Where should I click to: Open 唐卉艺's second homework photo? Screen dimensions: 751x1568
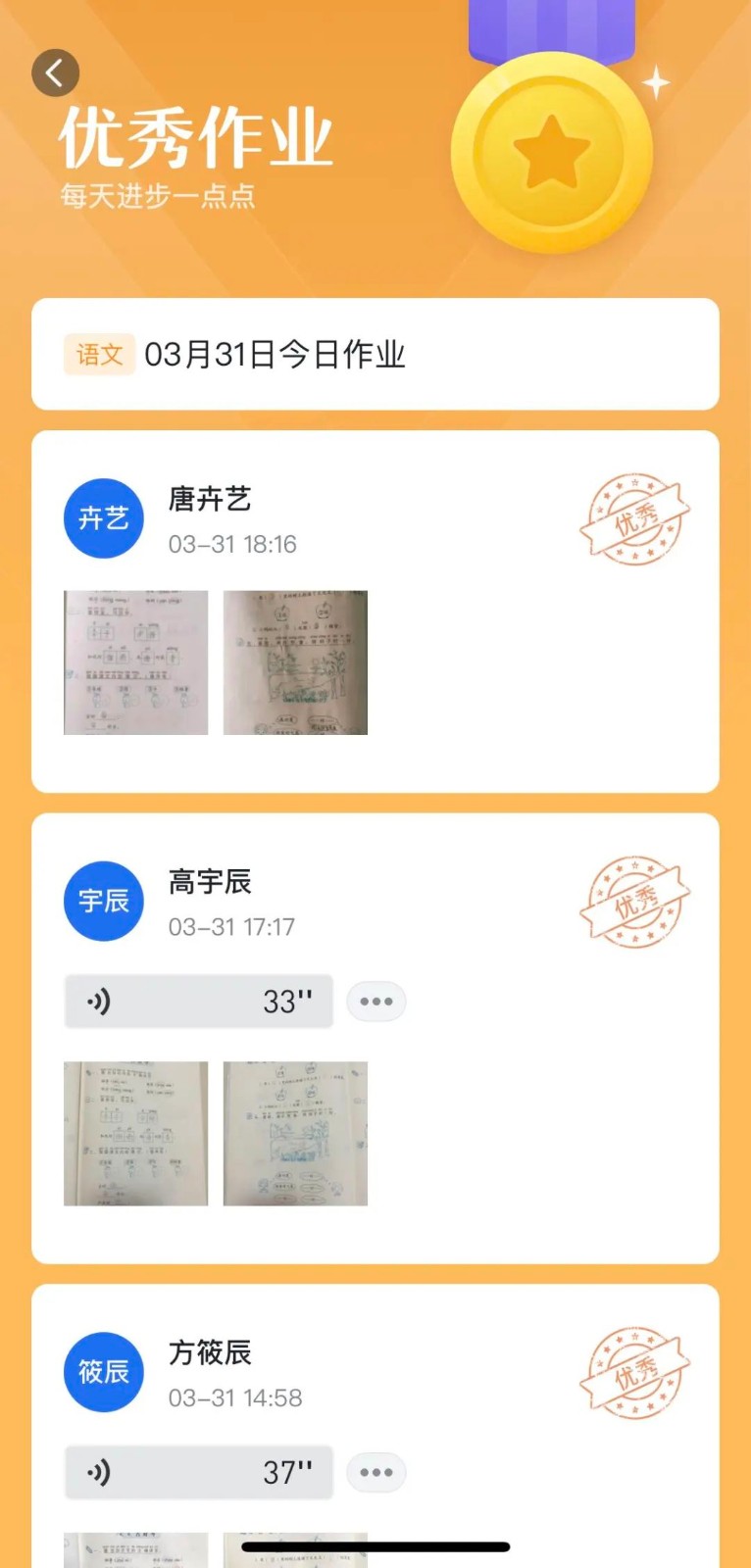tap(295, 662)
